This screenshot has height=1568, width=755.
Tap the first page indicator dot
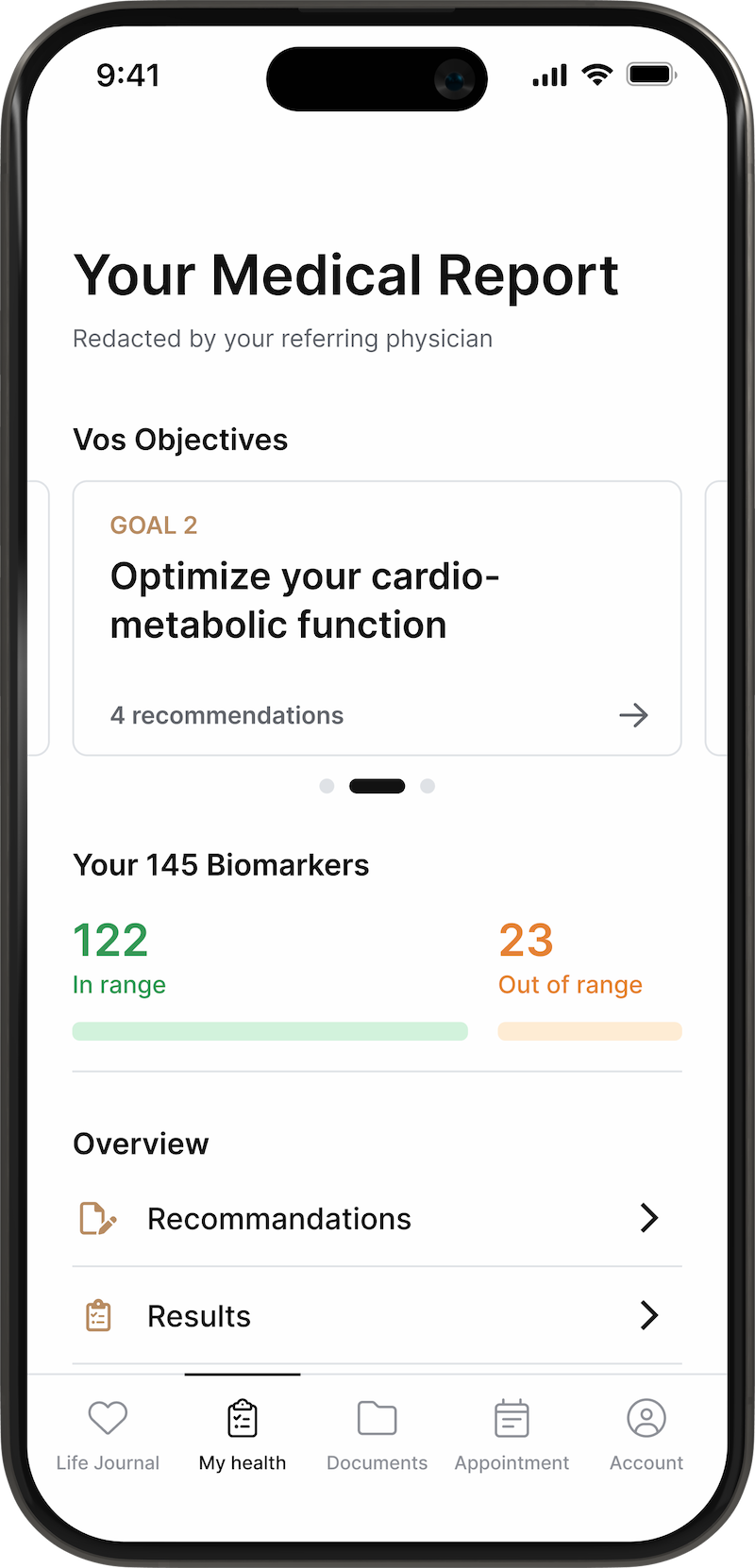point(327,786)
